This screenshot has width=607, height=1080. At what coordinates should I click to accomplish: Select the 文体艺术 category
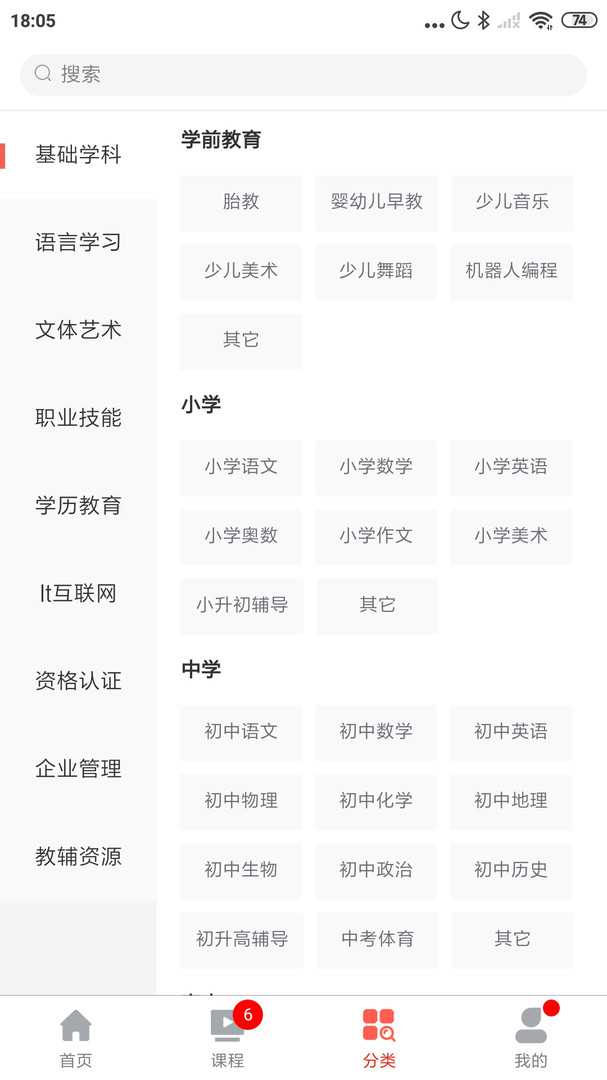click(78, 330)
